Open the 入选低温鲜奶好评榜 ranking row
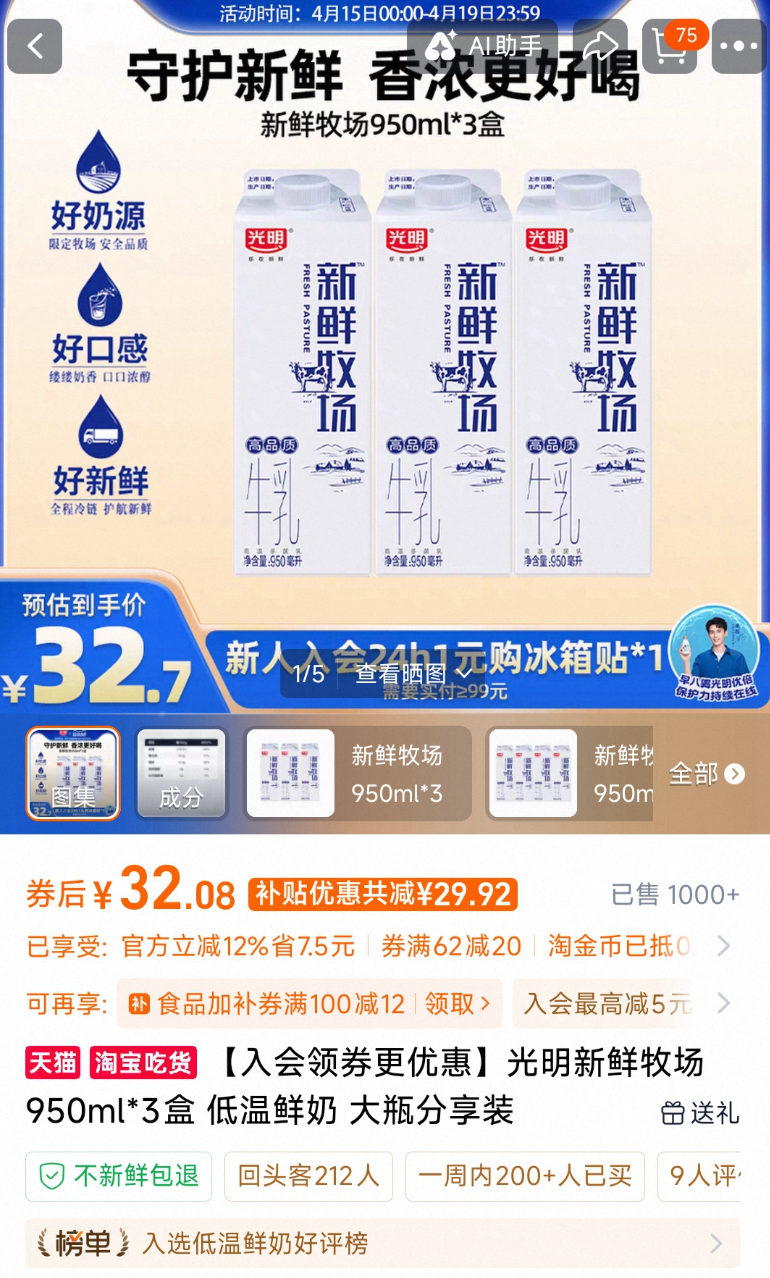The width and height of the screenshot is (770, 1278). (x=382, y=1243)
